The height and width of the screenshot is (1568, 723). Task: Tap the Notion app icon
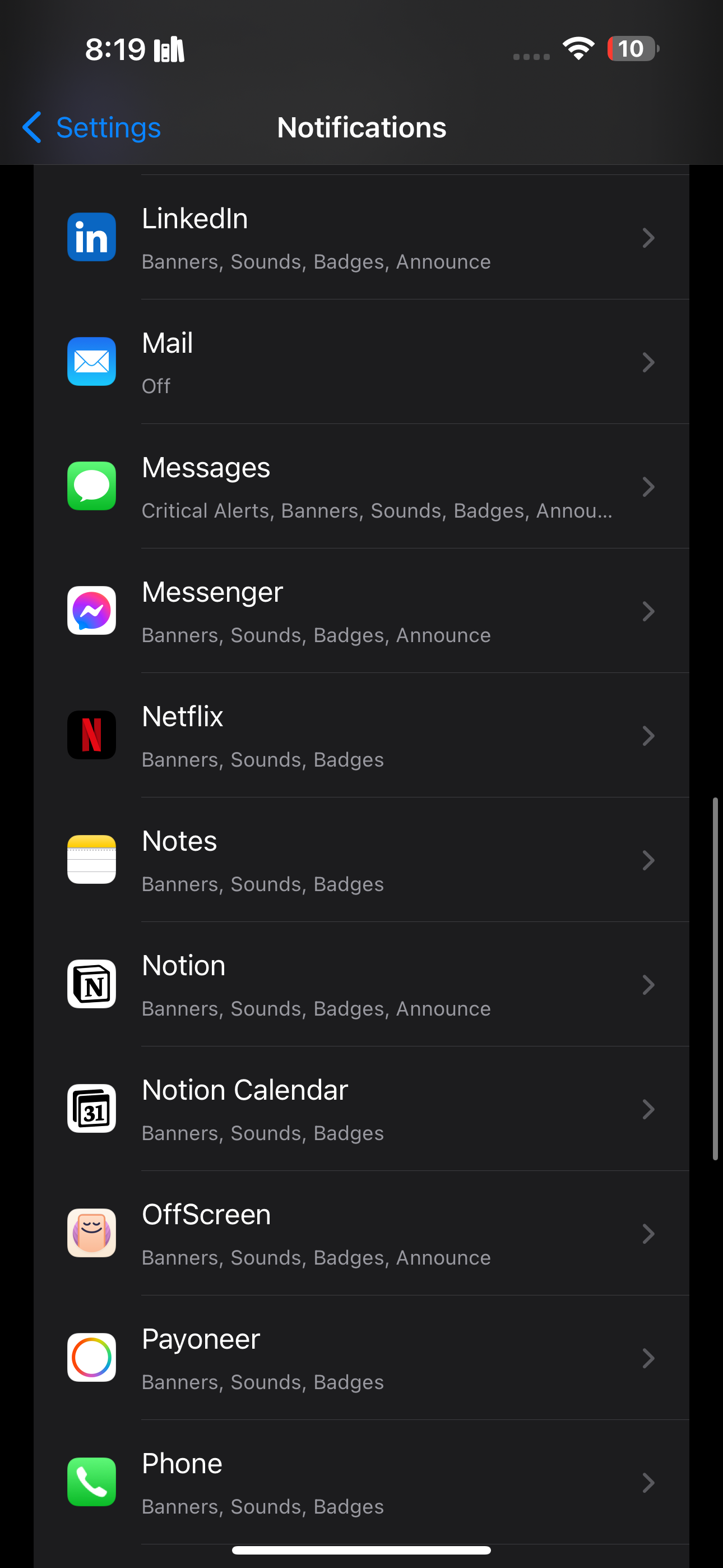[91, 984]
